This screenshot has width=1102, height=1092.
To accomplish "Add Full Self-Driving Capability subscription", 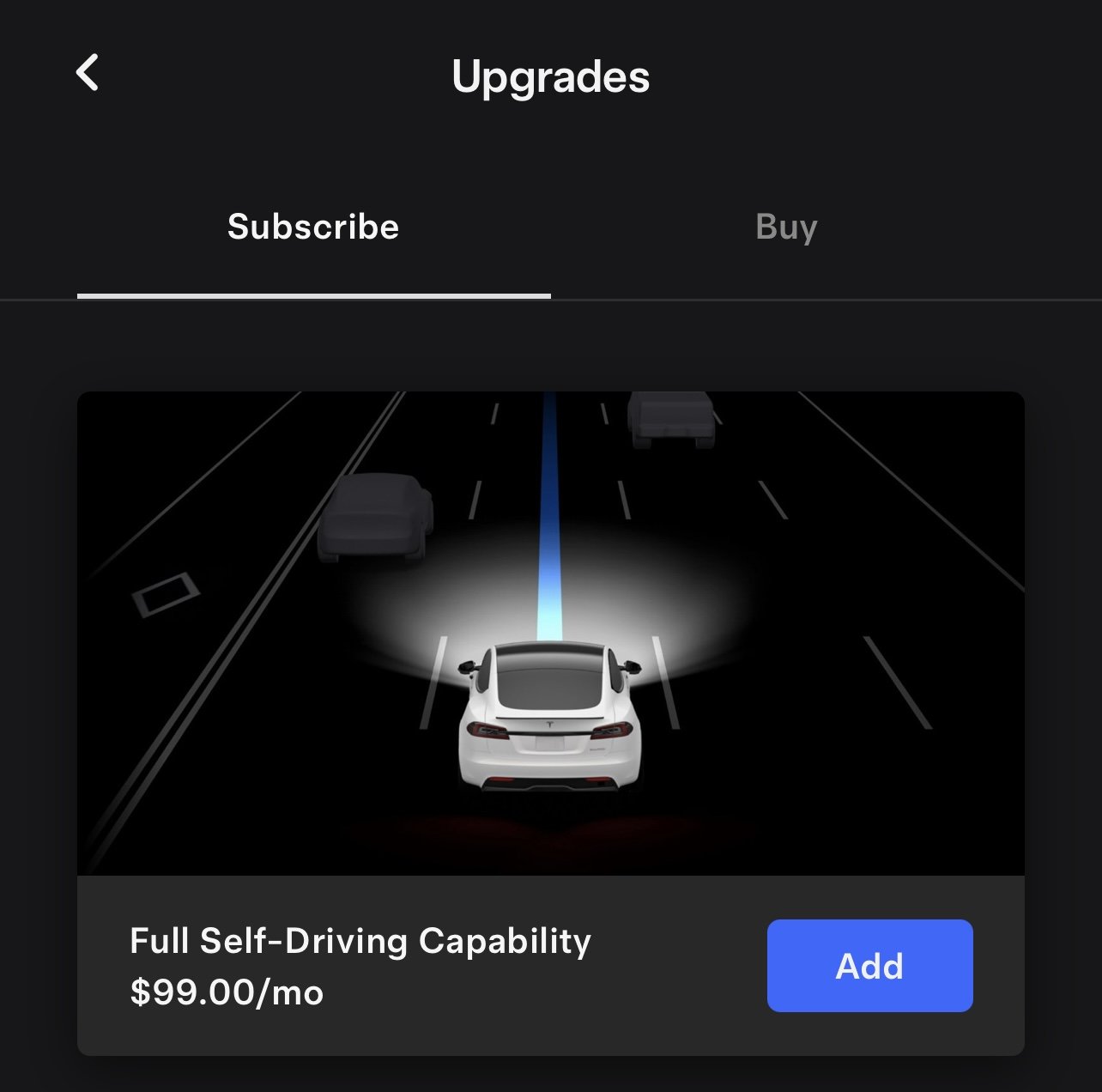I will [869, 966].
